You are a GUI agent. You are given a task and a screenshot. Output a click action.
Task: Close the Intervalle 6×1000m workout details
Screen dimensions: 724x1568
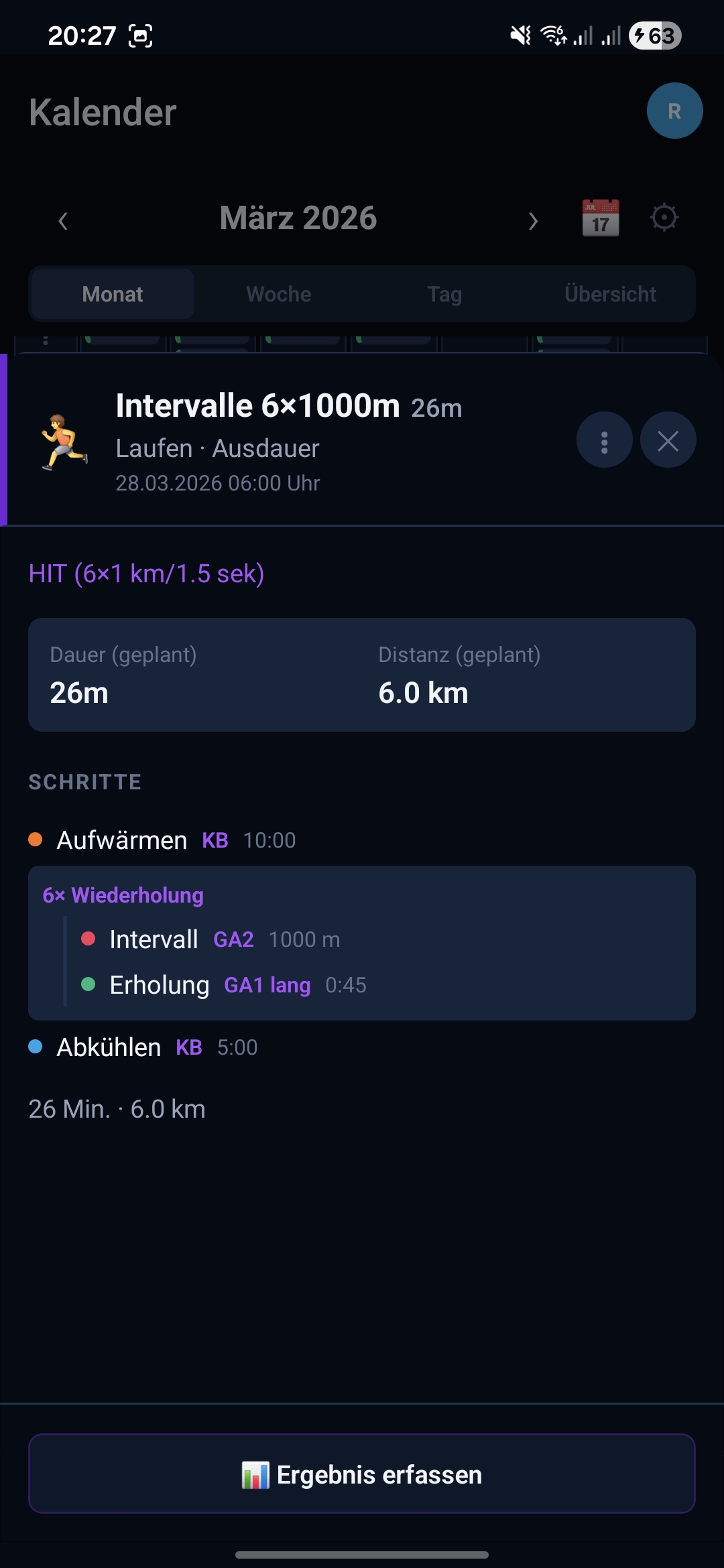(x=668, y=440)
